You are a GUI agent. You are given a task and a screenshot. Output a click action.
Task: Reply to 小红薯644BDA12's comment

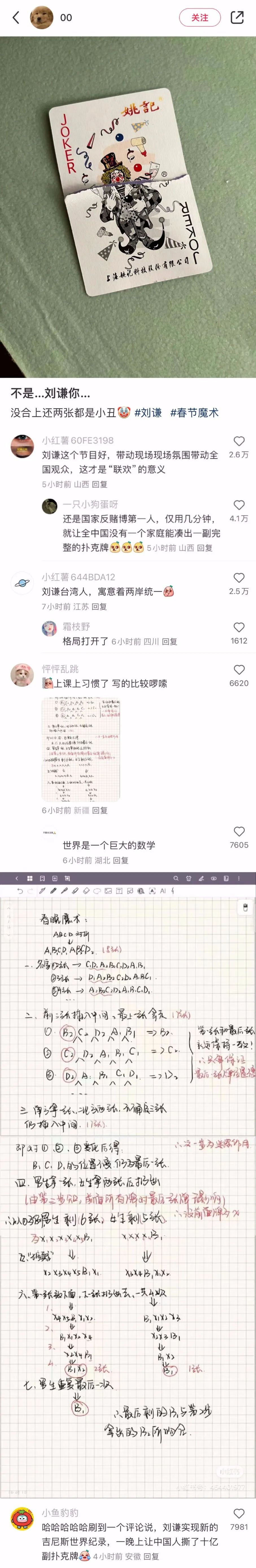[99, 607]
